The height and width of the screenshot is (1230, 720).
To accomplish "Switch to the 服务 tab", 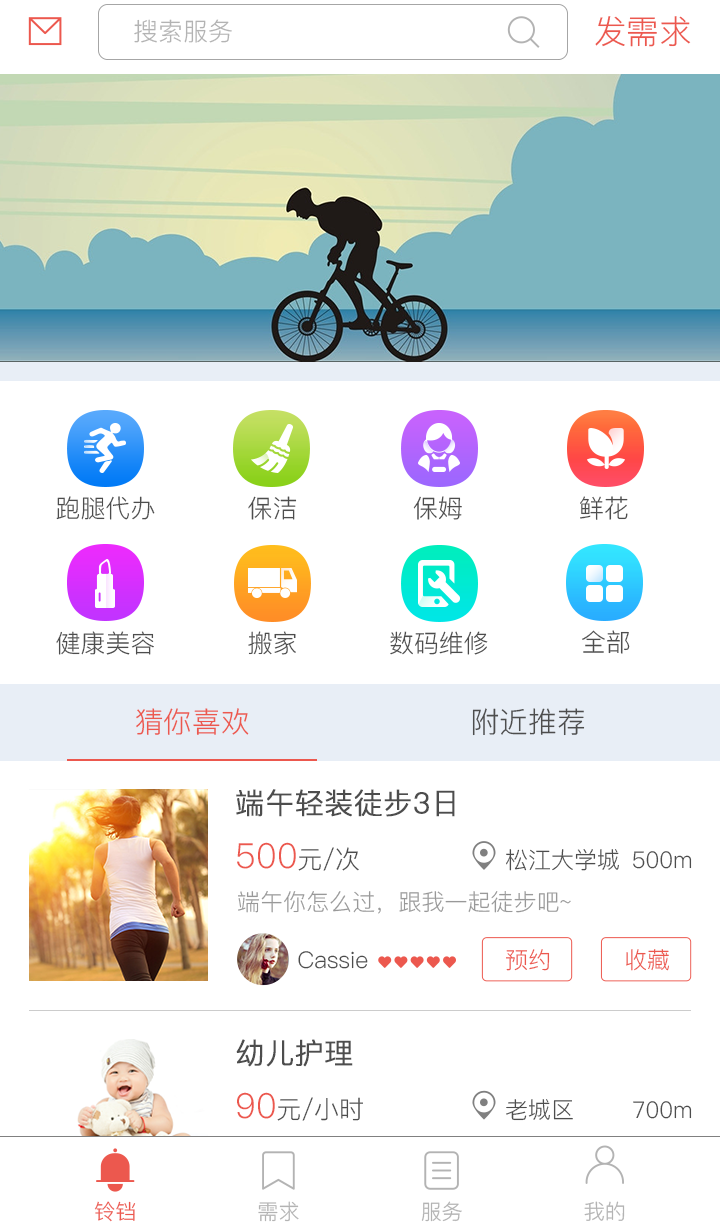I will tap(441, 1185).
